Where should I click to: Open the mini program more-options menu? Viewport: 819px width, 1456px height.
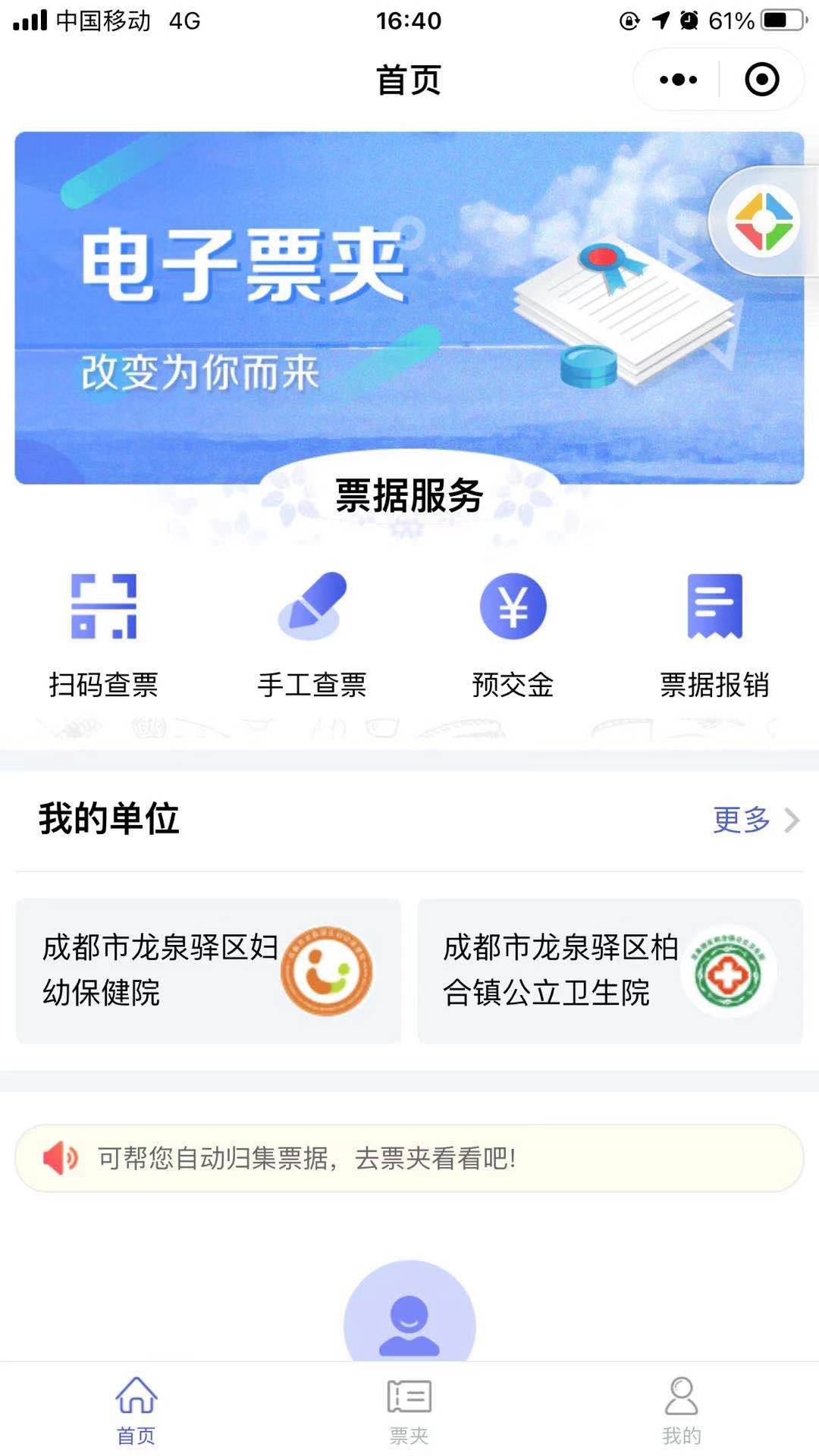tap(678, 80)
